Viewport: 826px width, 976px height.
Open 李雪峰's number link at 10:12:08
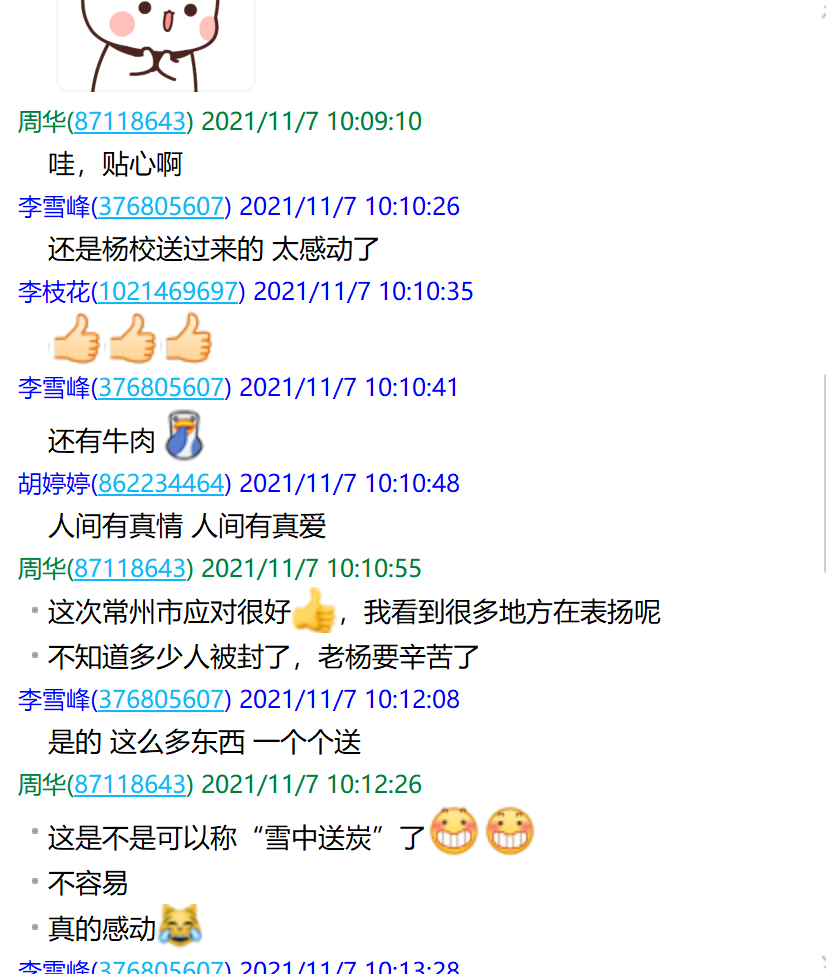tap(160, 699)
